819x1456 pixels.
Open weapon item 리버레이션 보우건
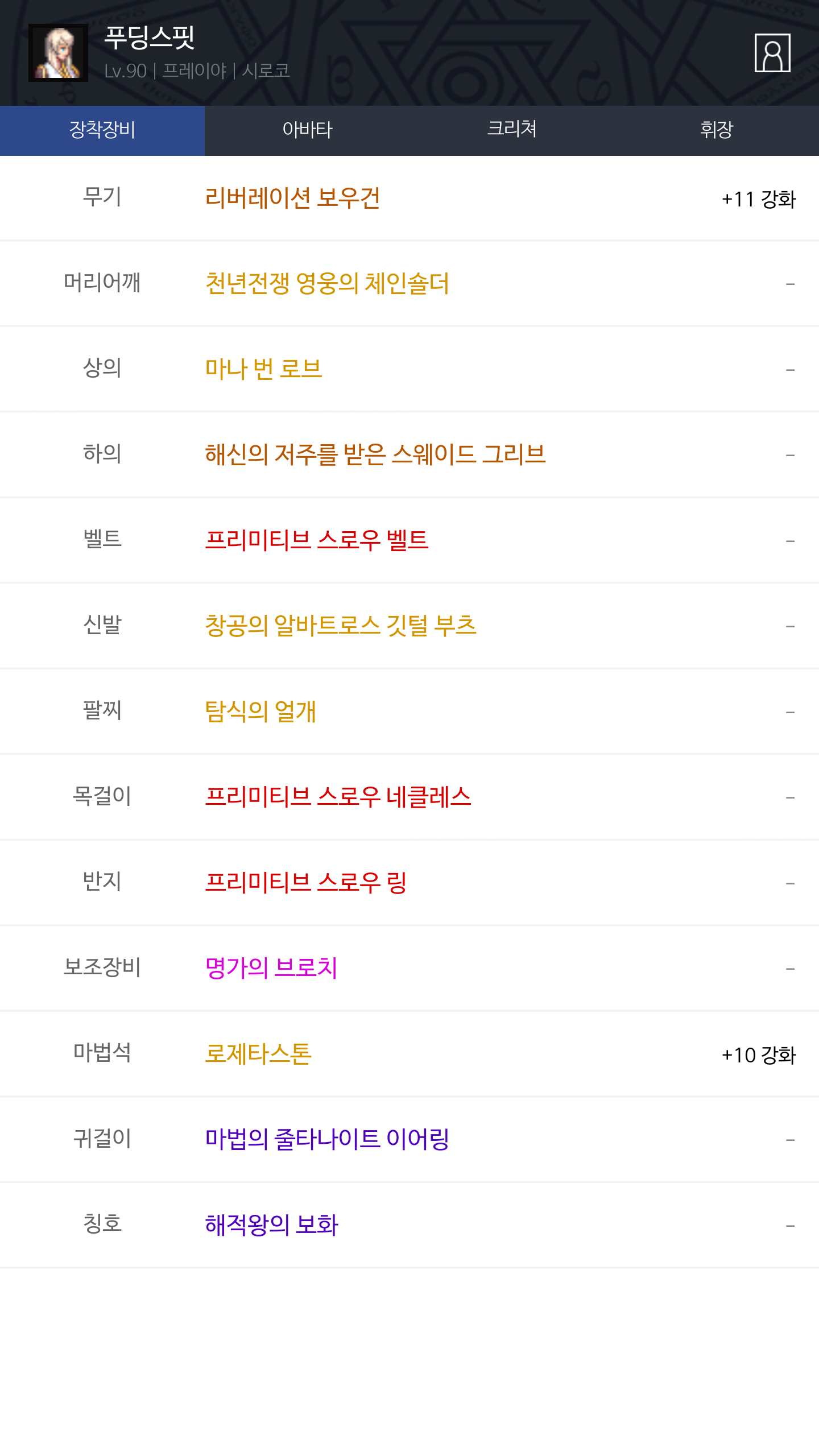pos(292,198)
